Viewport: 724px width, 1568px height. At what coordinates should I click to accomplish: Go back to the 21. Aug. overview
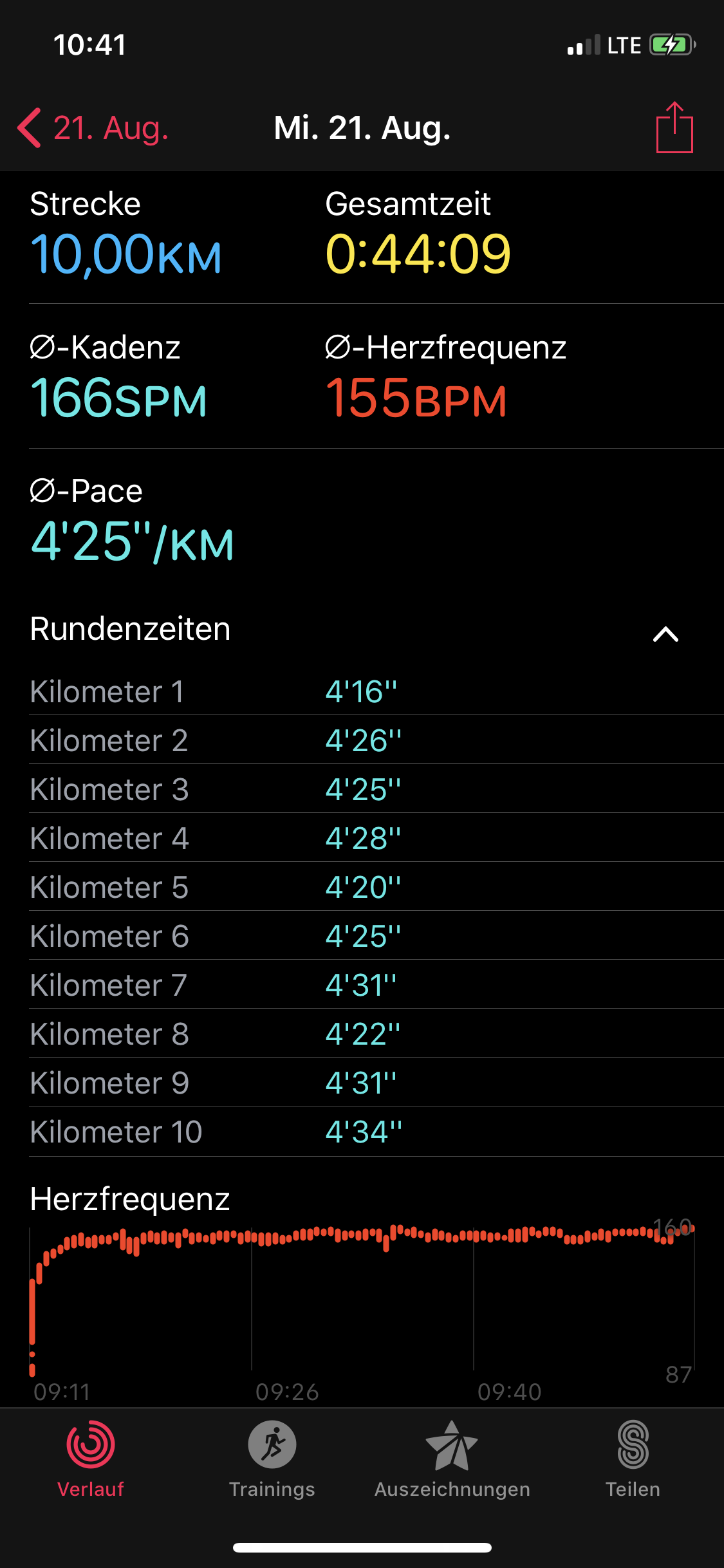tap(93, 127)
